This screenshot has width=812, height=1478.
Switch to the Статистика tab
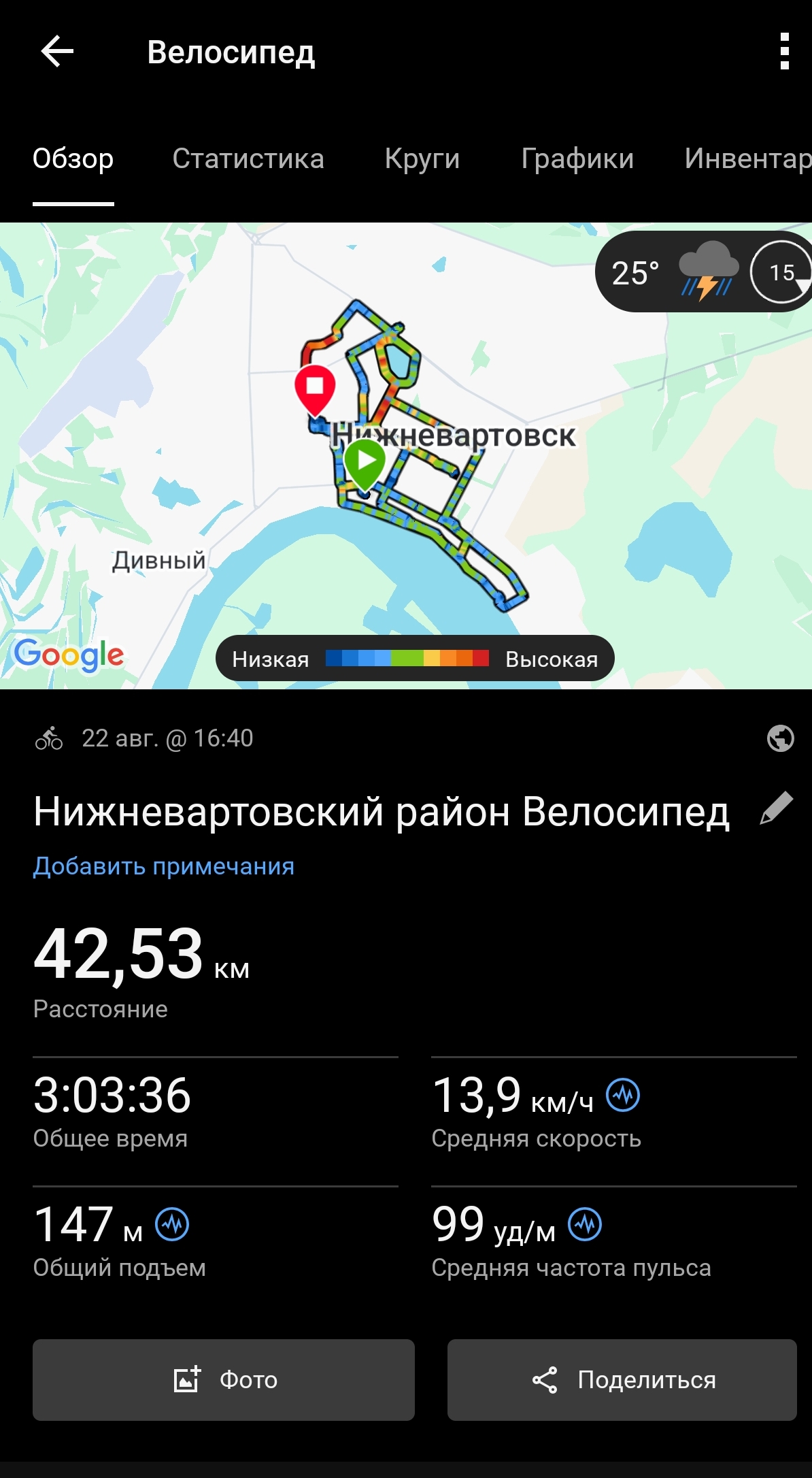(248, 159)
